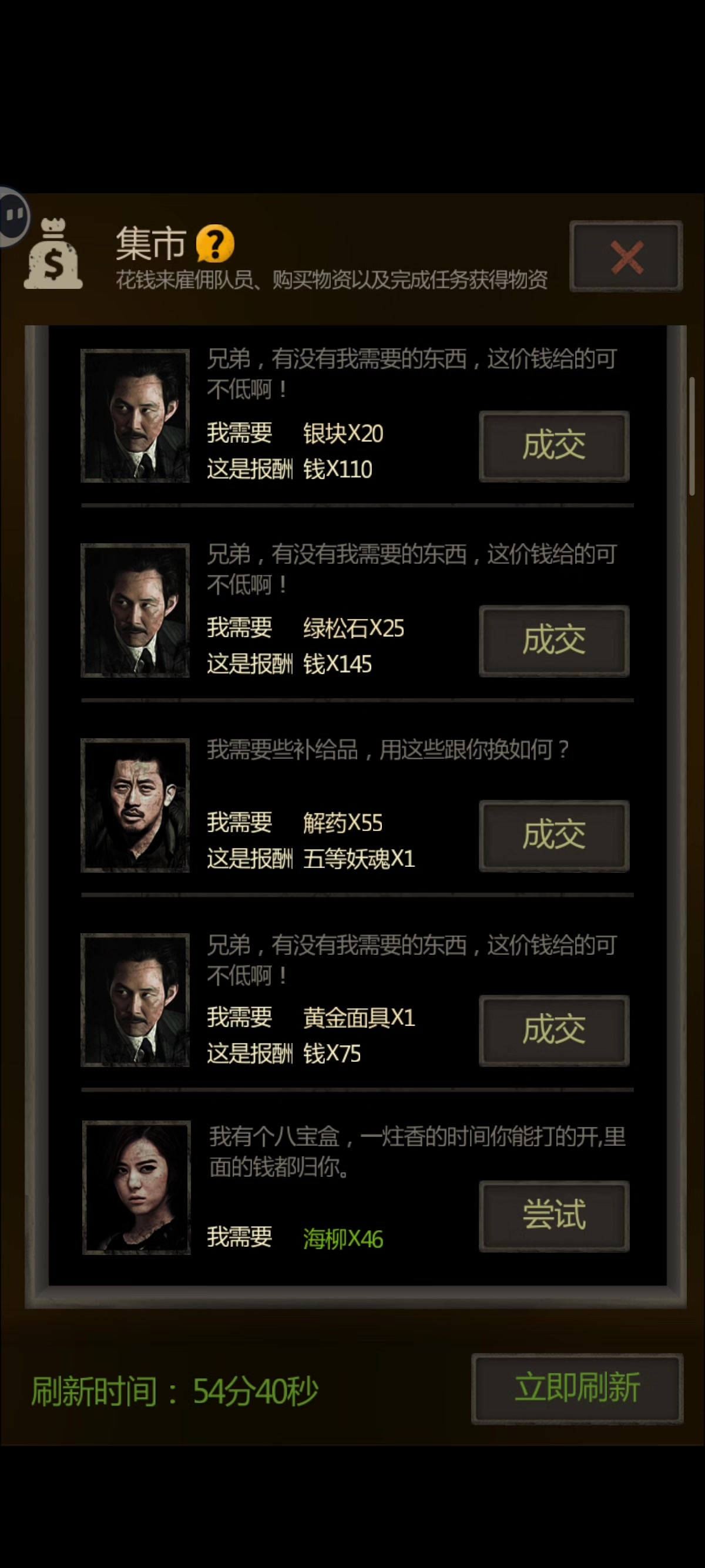Viewport: 705px width, 1568px height.
Task: Confirm the 解药X55 exchange for 五等妖魂
Action: point(554,836)
